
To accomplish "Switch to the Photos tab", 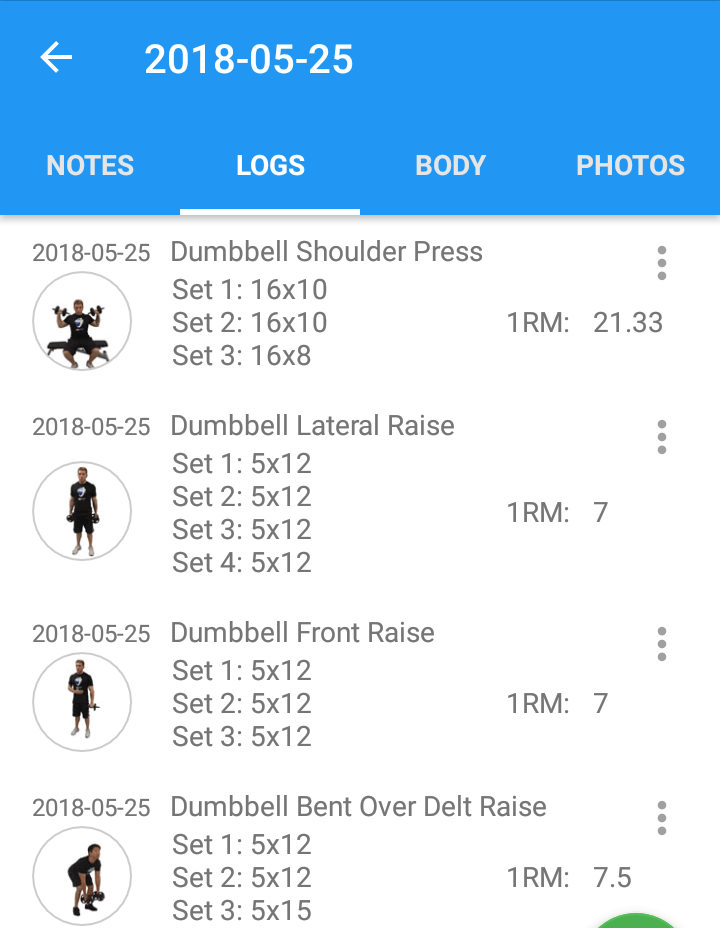I will (x=630, y=165).
